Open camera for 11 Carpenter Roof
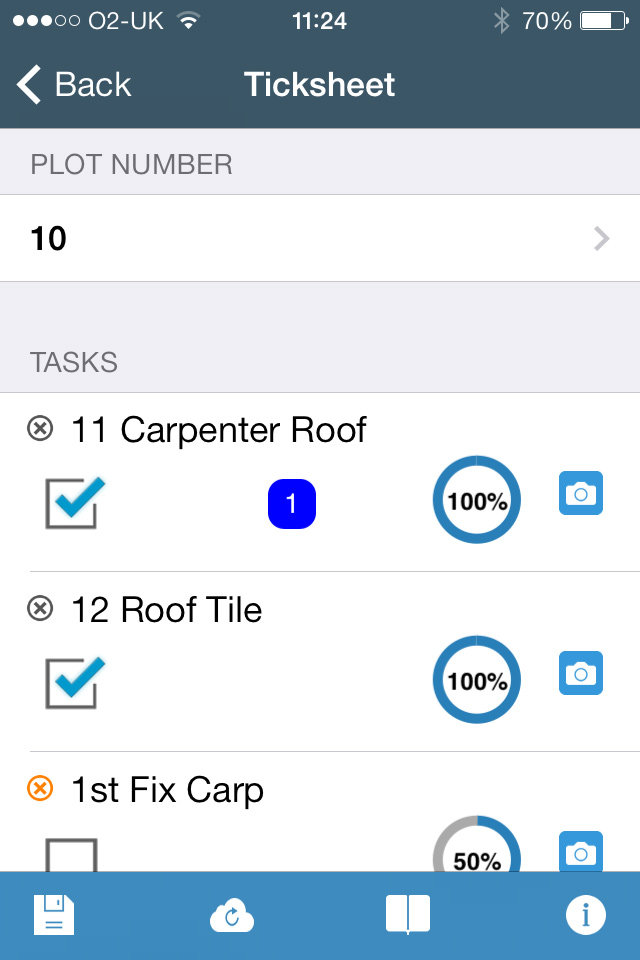The image size is (640, 960). 580,494
